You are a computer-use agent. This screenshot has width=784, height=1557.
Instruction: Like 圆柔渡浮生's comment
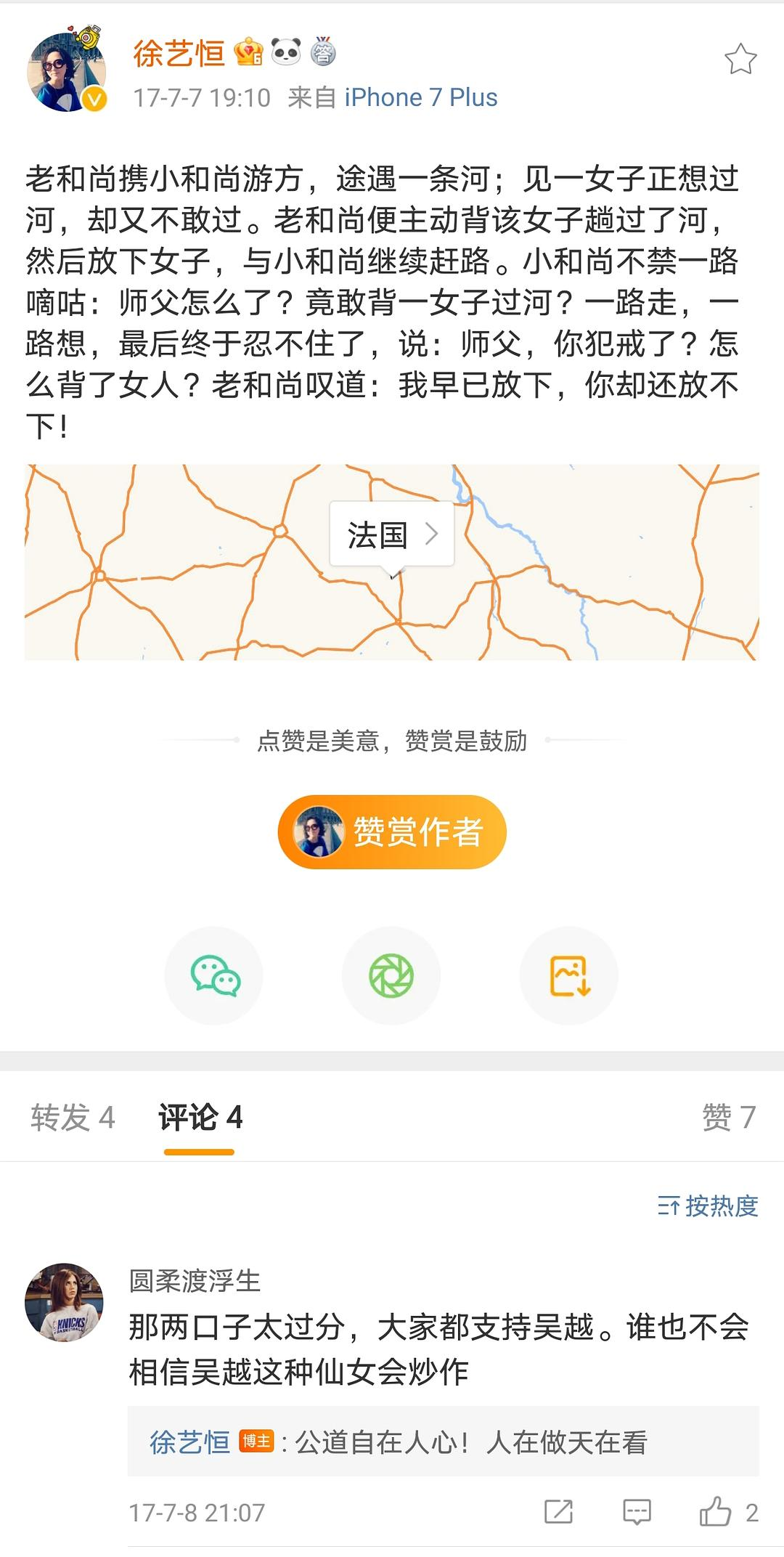pyautogui.click(x=716, y=1513)
